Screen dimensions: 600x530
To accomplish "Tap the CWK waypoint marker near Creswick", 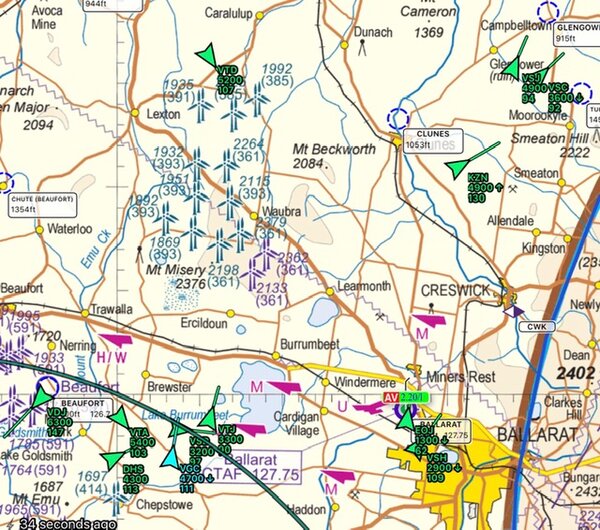I will click(514, 312).
